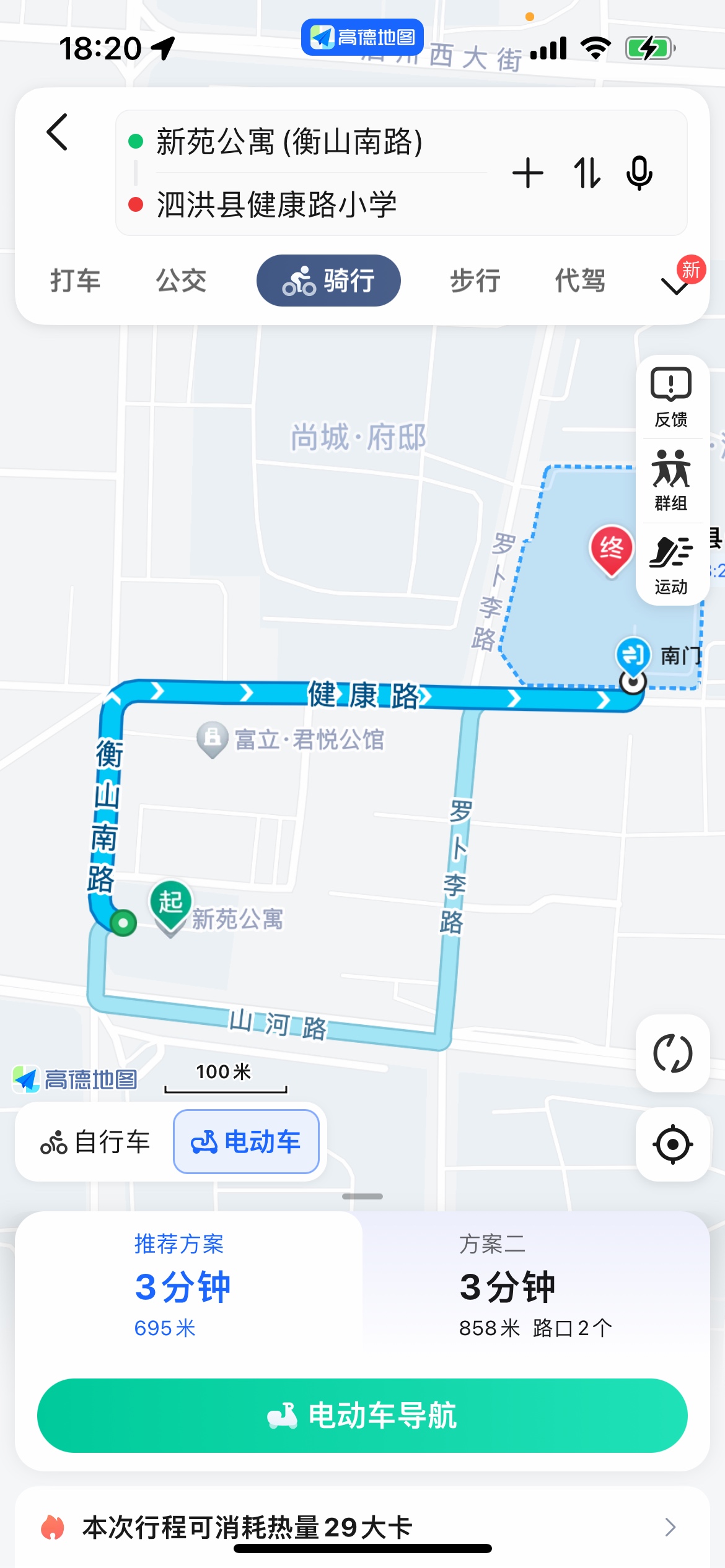Swap start and destination

coord(586,173)
